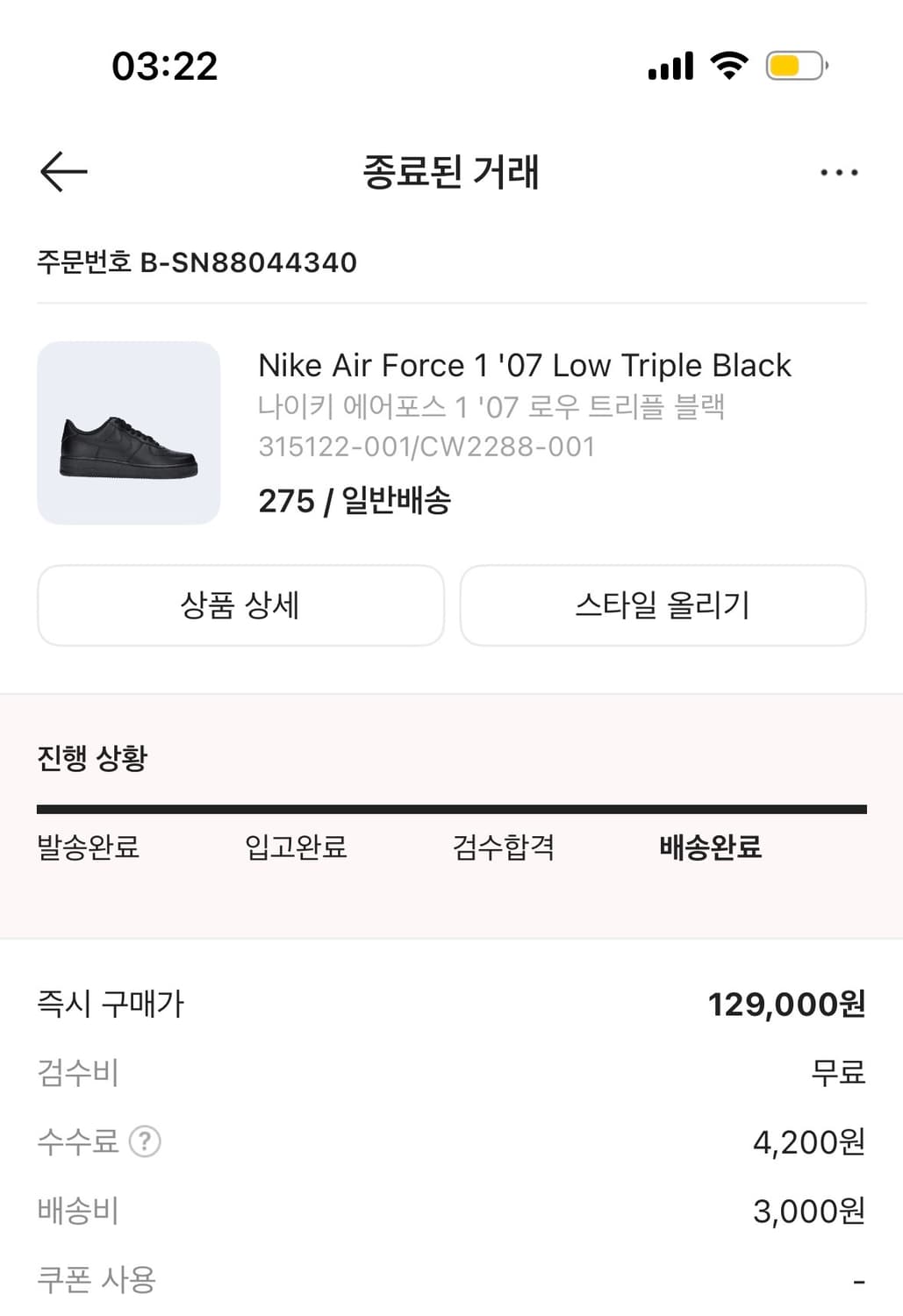Click the sneaker product thumbnail

coord(128,430)
